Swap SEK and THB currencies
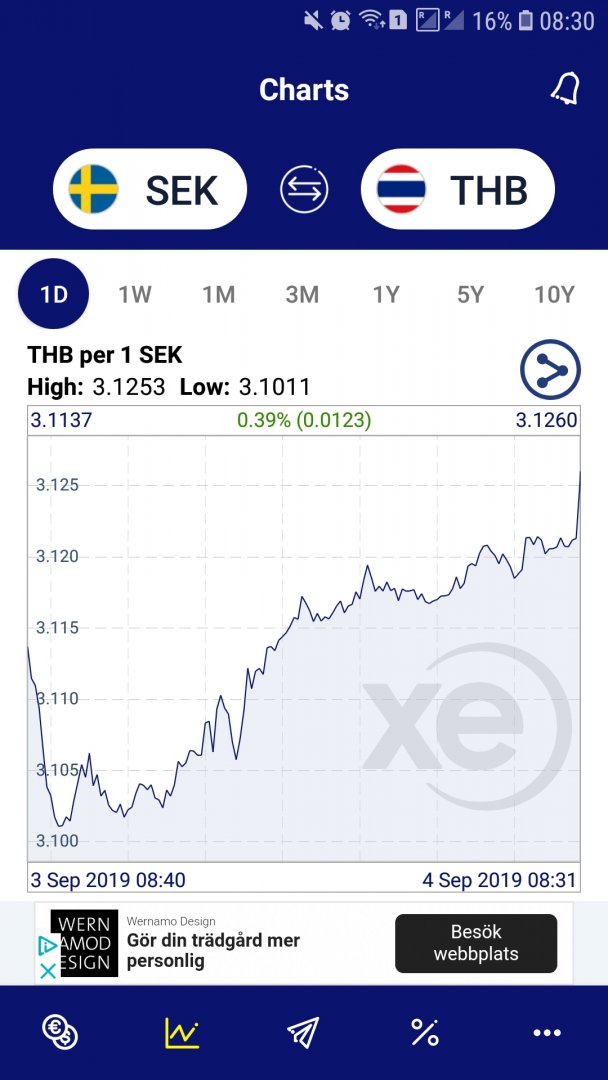 pos(304,190)
